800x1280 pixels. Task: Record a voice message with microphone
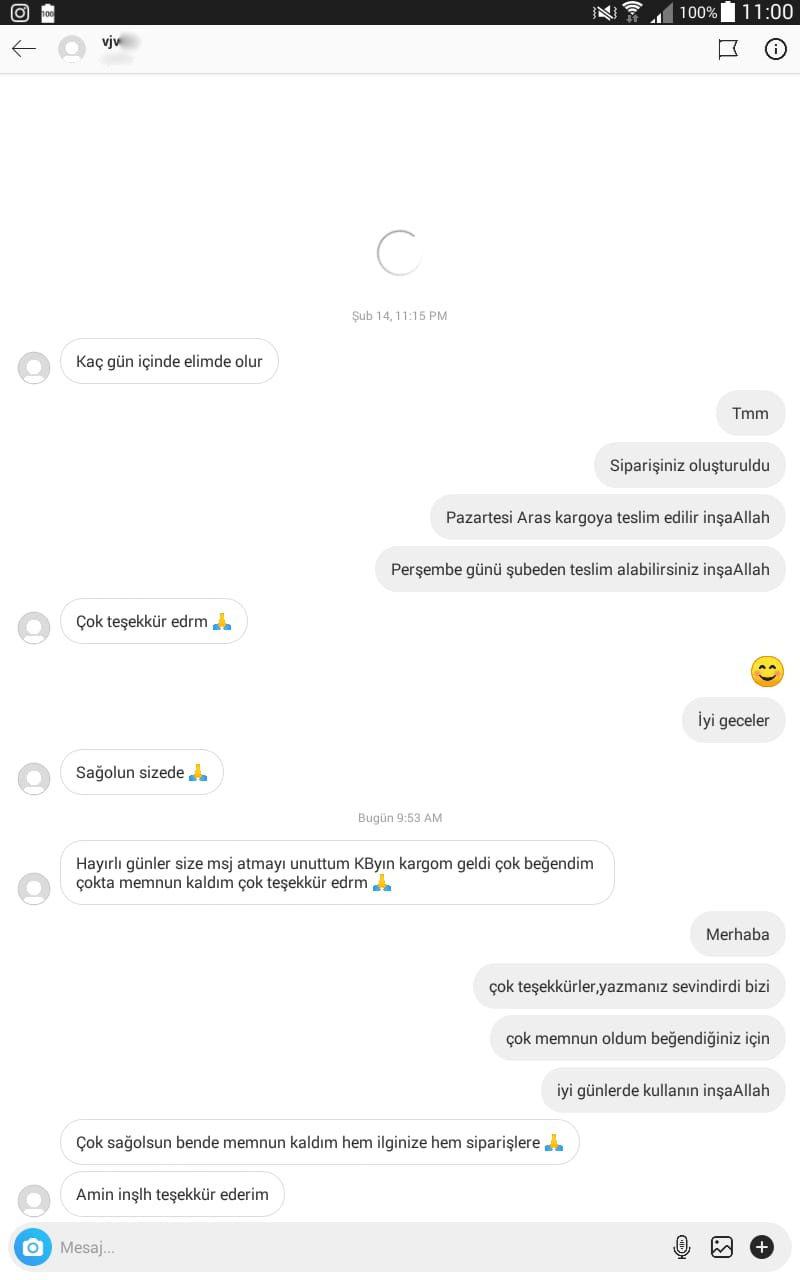pos(682,1247)
